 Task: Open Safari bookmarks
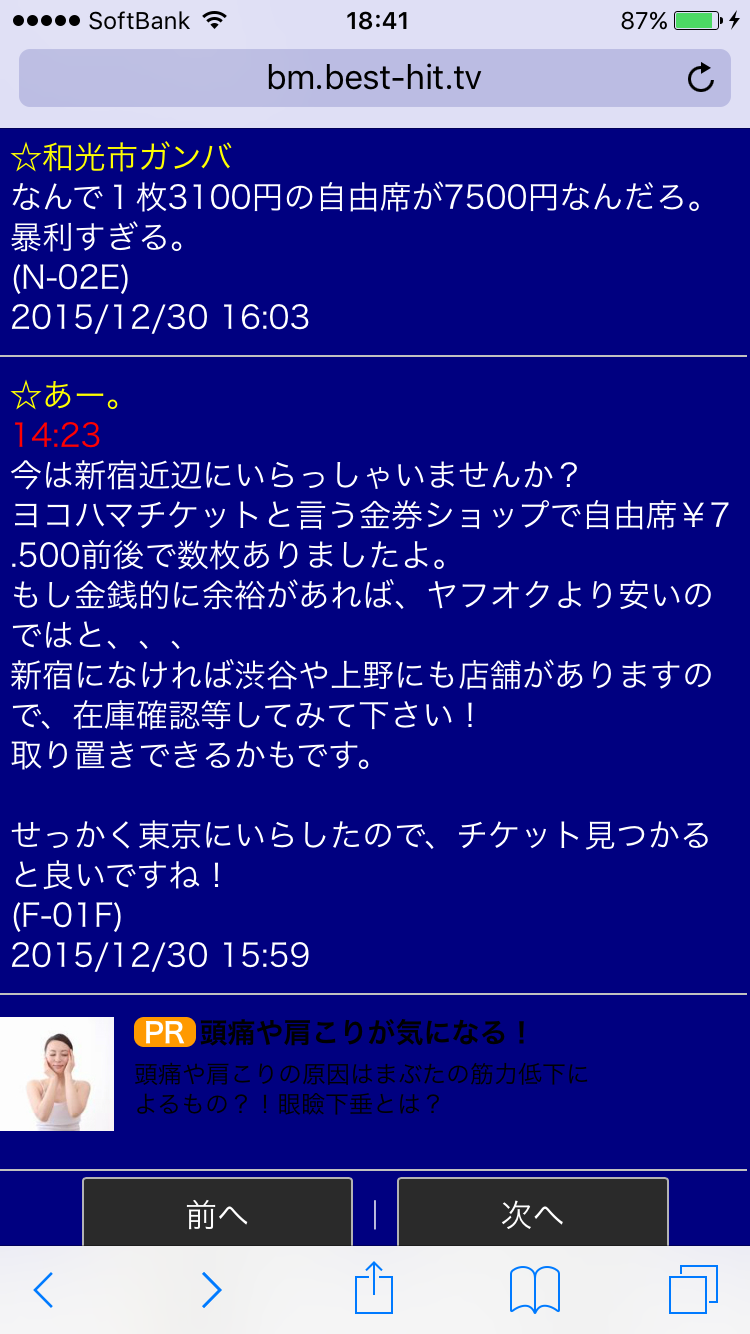[x=534, y=1290]
